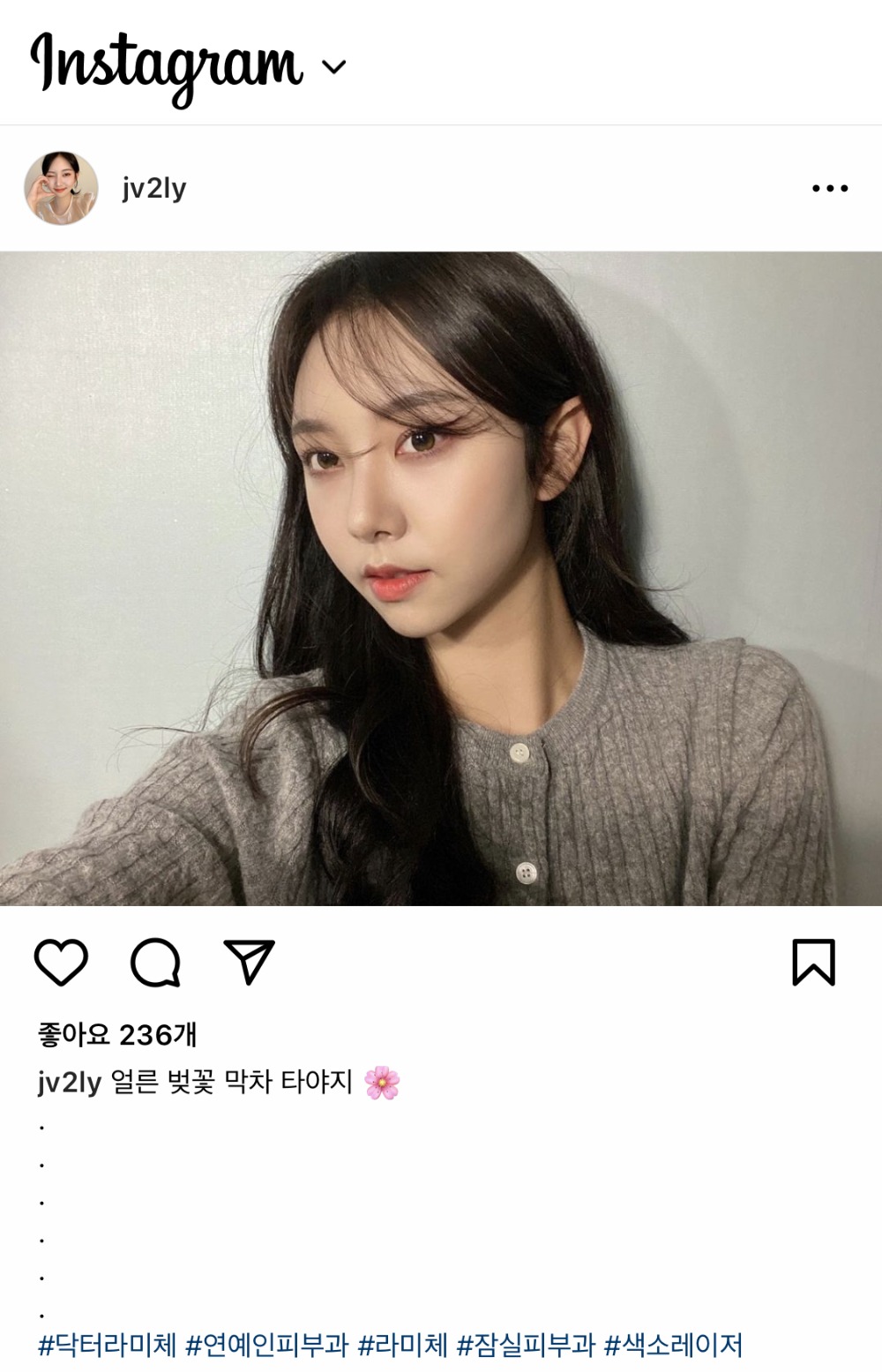Screen dimensions: 882x1372
Task: Open hashtag #연예인피부과
Action: [266, 1346]
